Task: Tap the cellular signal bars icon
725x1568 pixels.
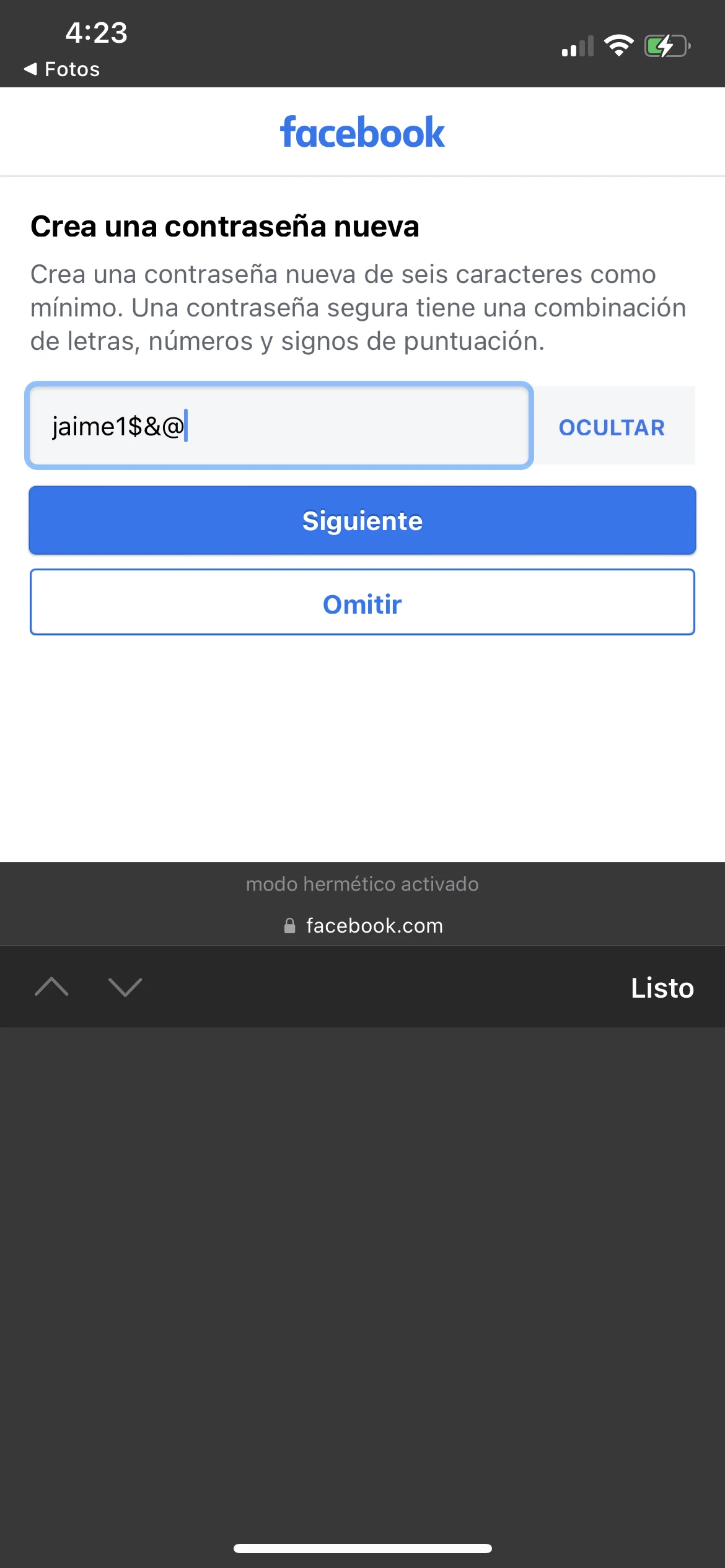Action: [x=578, y=44]
